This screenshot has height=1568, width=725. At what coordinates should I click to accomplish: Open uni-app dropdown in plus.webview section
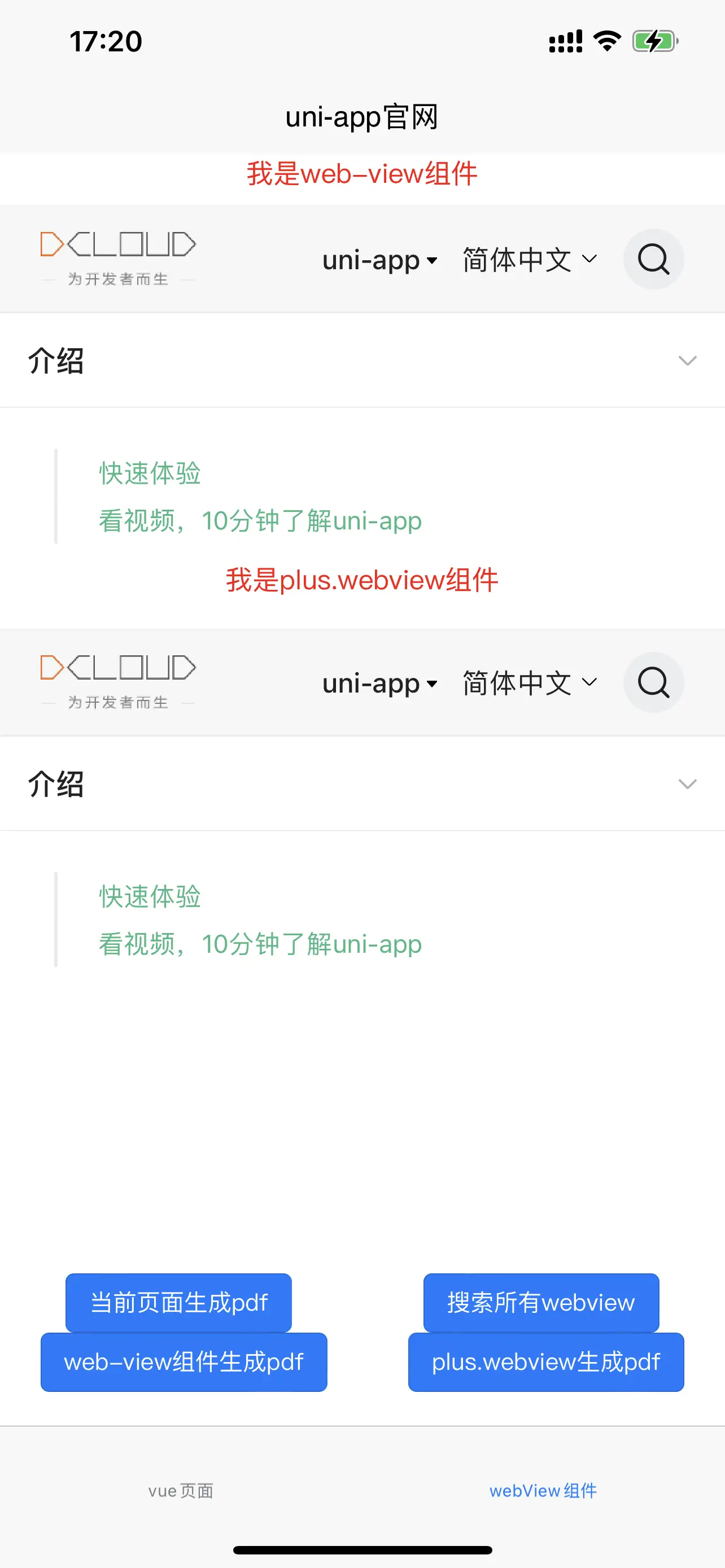379,684
